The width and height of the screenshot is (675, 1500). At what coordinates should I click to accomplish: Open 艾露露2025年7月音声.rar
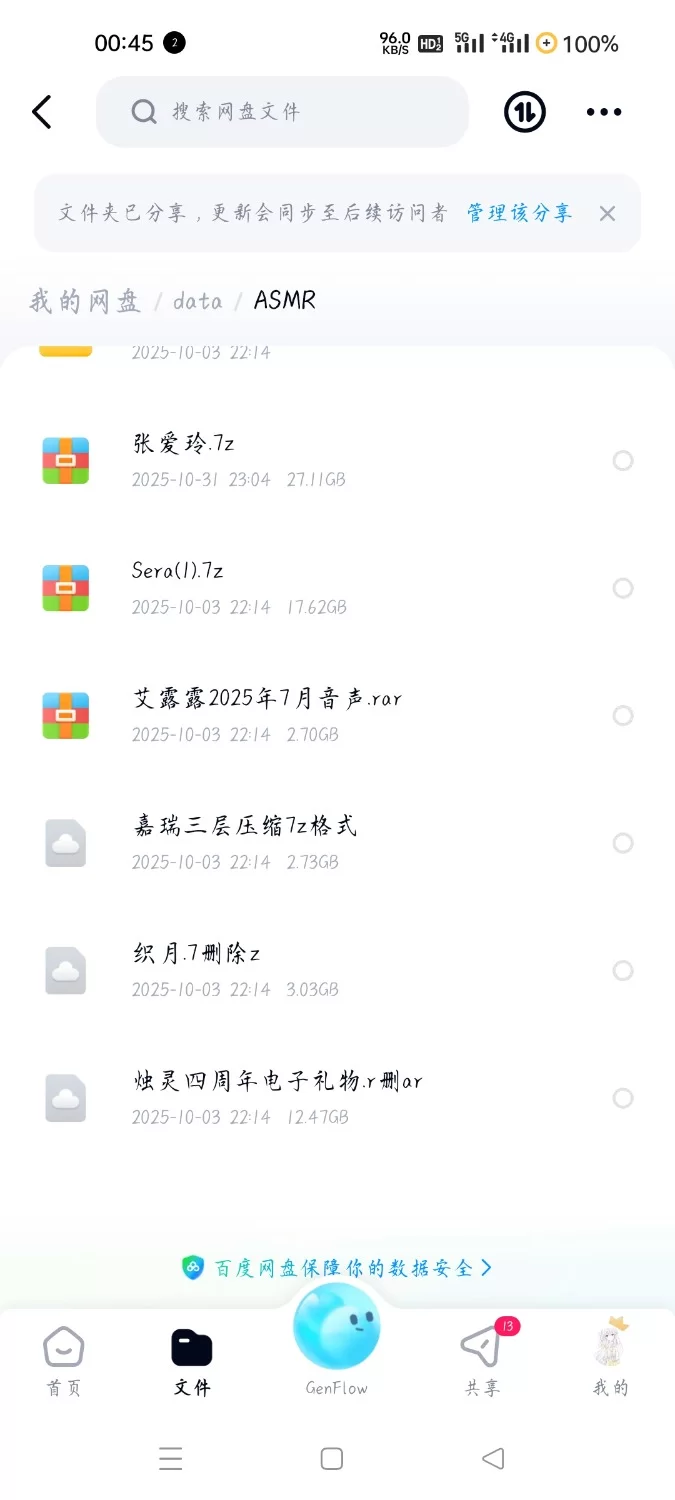coord(267,698)
